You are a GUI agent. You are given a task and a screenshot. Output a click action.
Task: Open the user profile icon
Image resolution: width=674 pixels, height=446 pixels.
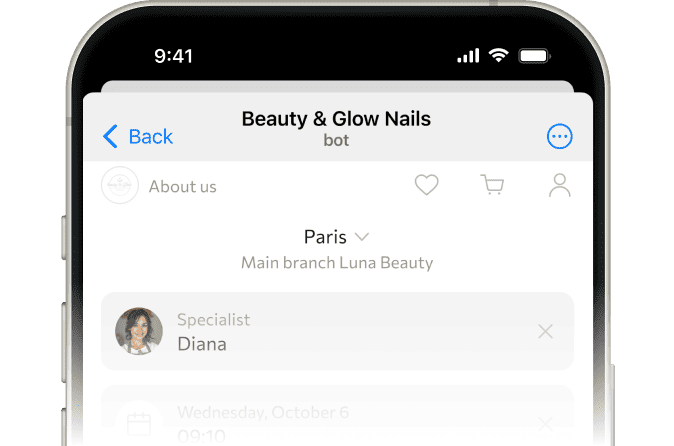[560, 185]
